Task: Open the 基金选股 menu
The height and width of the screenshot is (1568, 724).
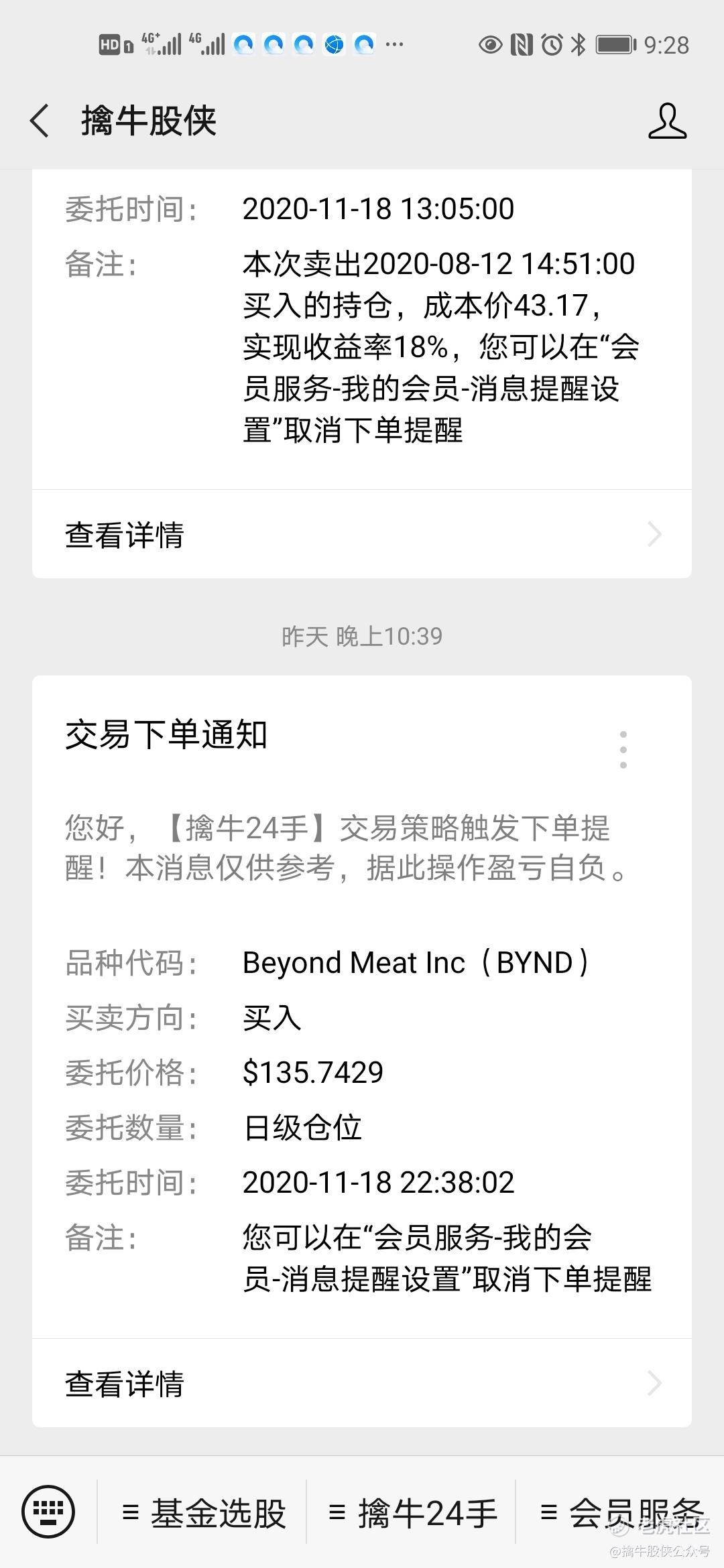Action: tap(204, 1513)
